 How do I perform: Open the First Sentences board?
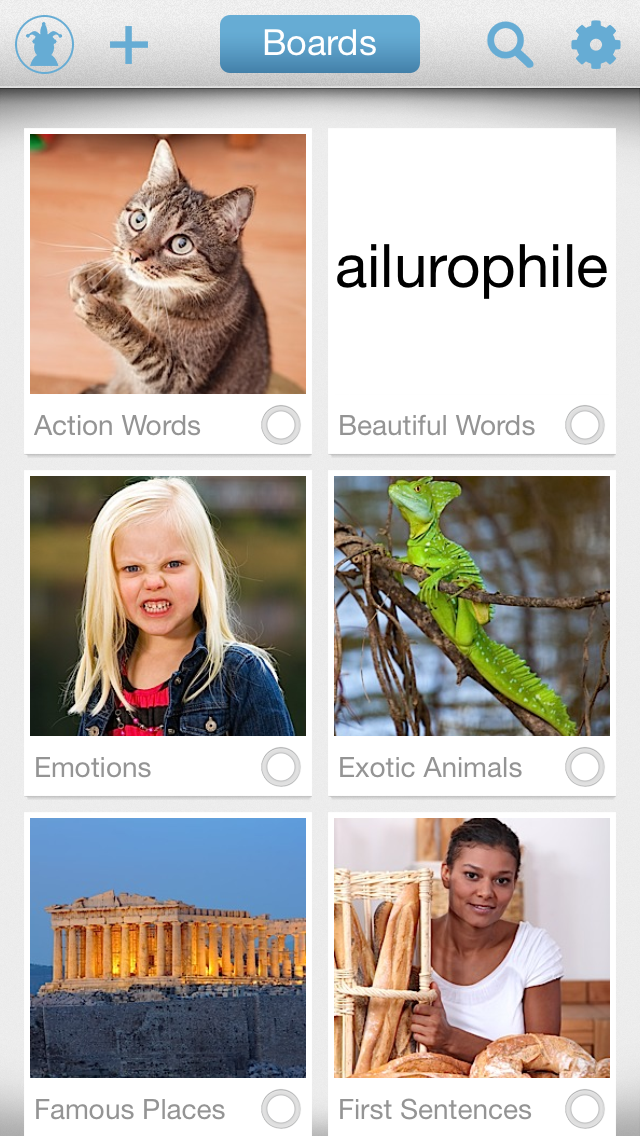click(x=472, y=948)
